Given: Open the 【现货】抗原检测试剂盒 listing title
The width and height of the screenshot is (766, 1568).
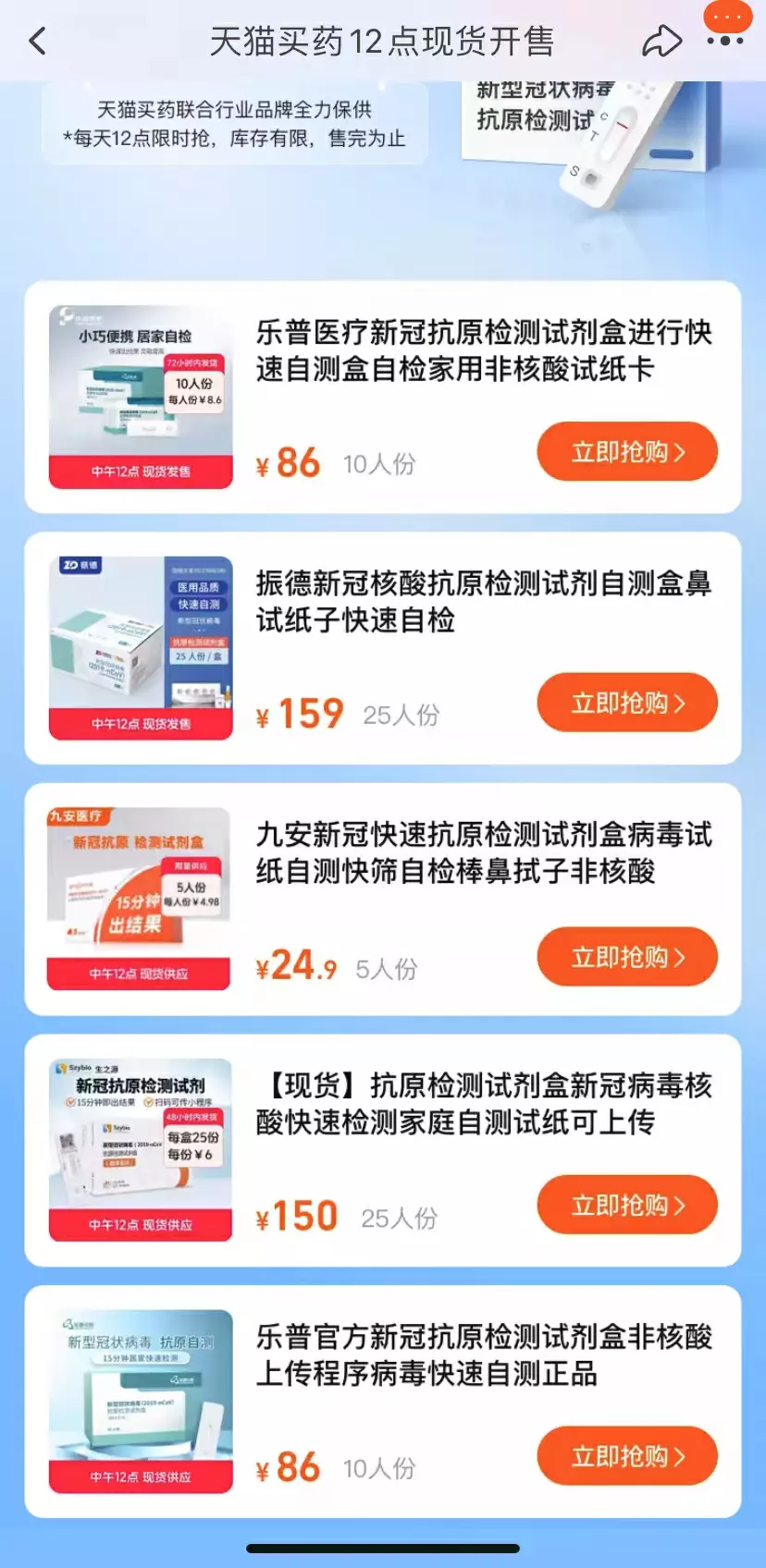Looking at the screenshot, I should [483, 1105].
